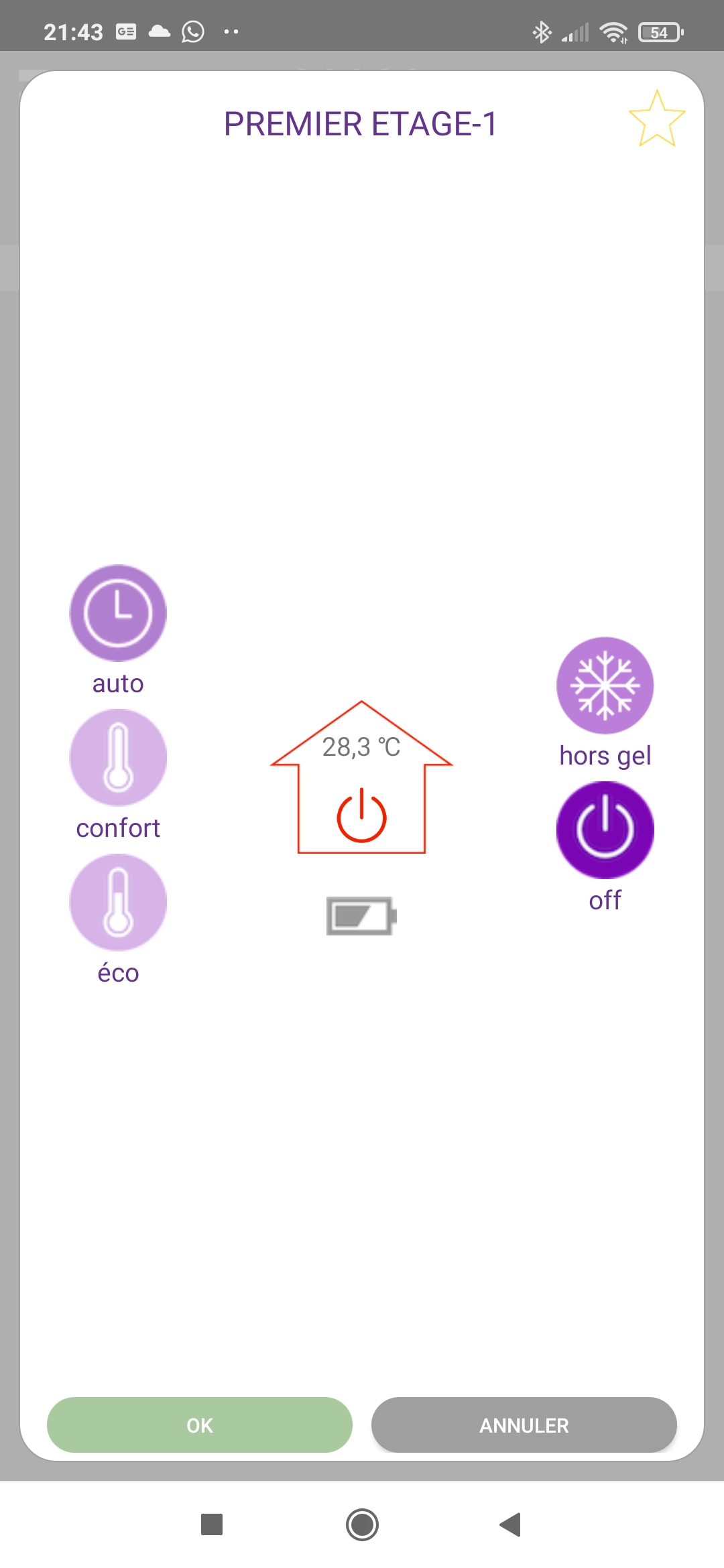This screenshot has height=1568, width=724.
Task: Activate hors gel frost protection mode
Action: (x=605, y=685)
